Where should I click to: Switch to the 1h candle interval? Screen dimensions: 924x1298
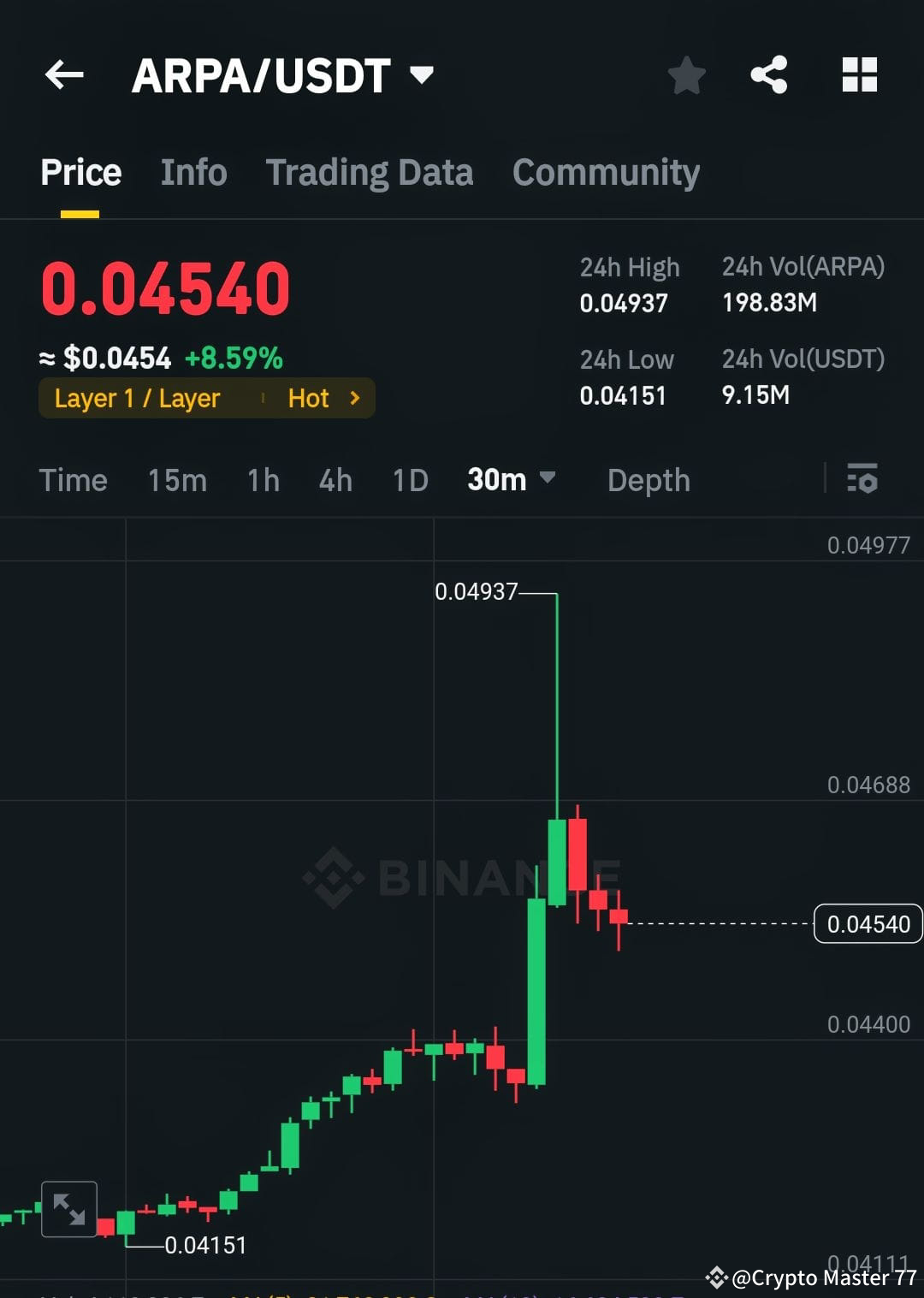coord(262,480)
